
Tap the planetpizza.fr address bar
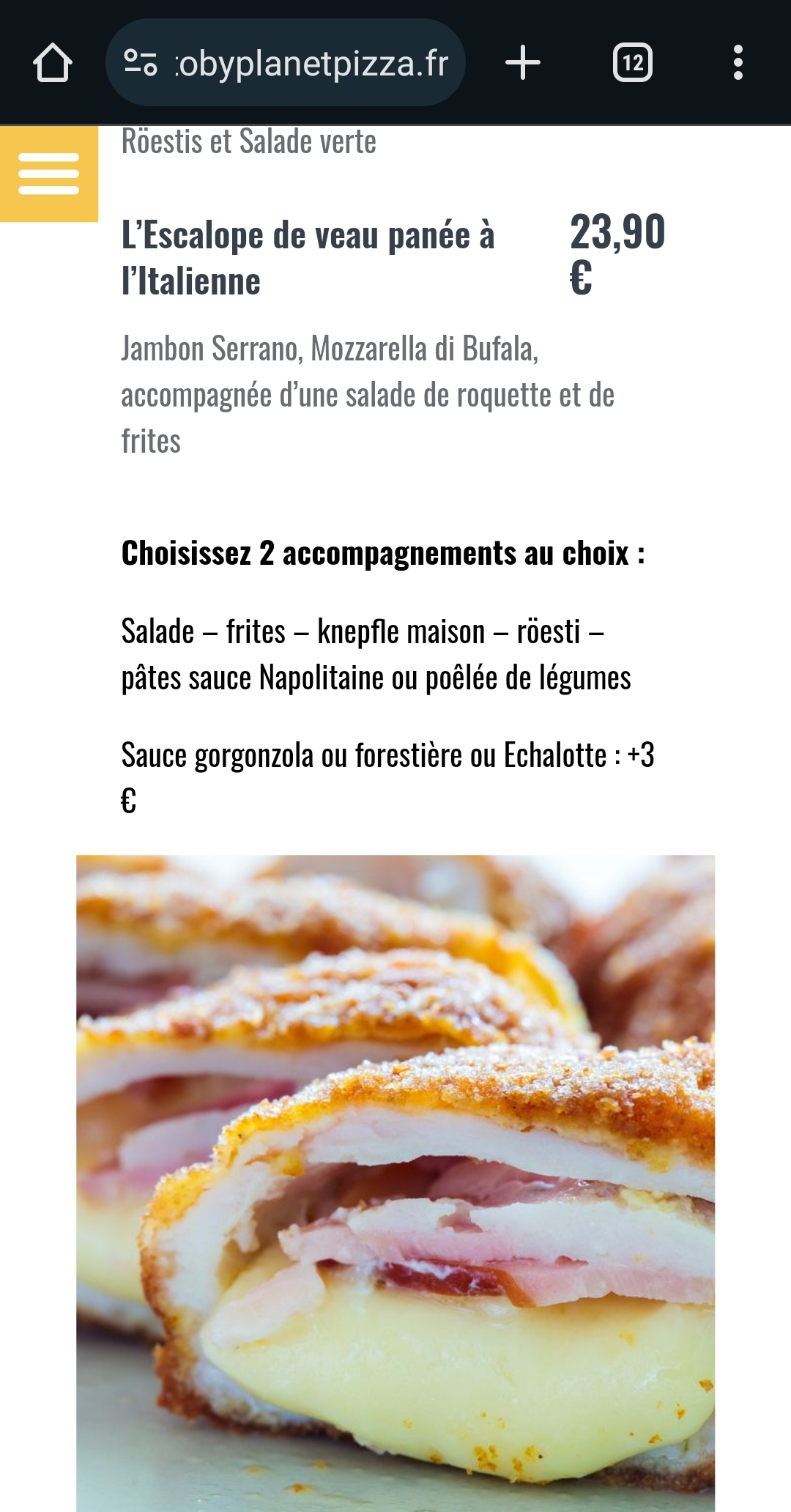pyautogui.click(x=286, y=63)
